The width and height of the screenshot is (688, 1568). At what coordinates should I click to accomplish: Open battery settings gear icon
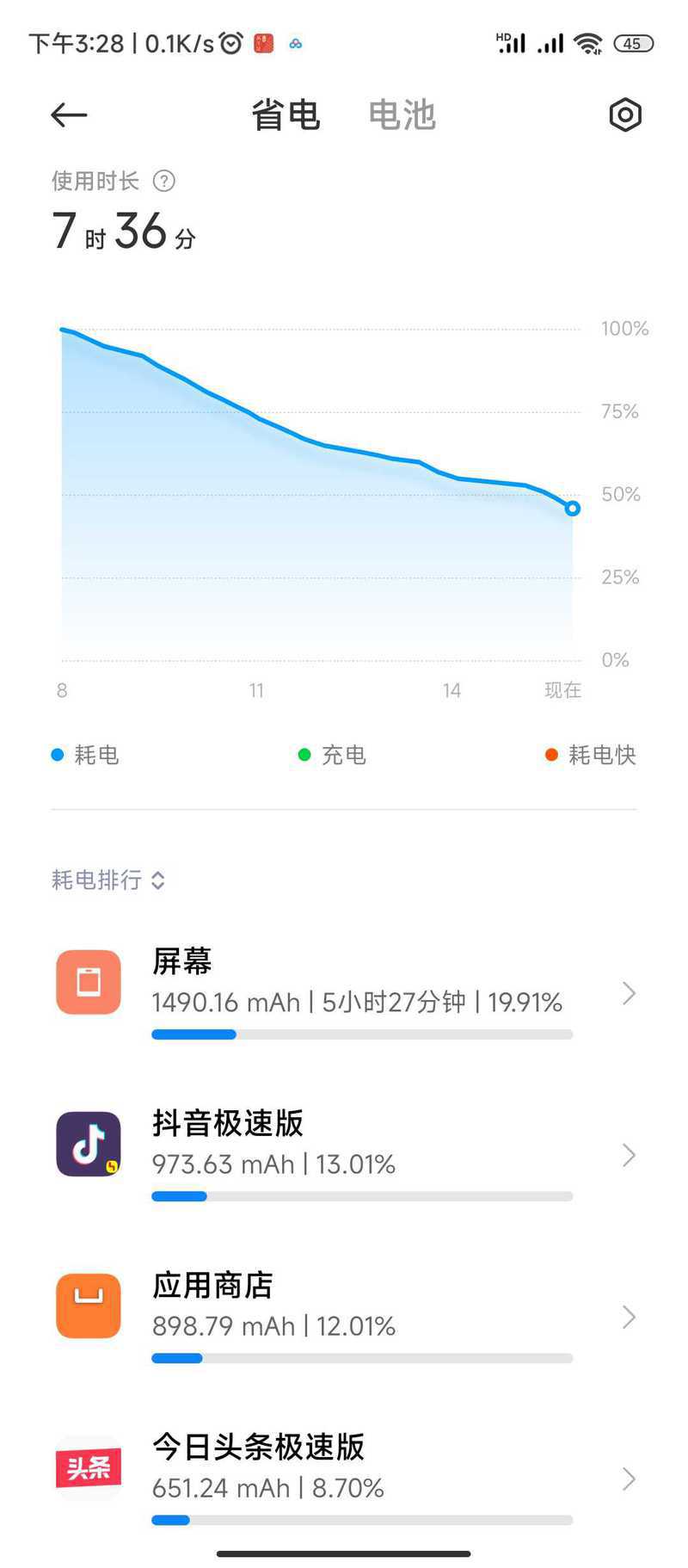click(x=625, y=114)
